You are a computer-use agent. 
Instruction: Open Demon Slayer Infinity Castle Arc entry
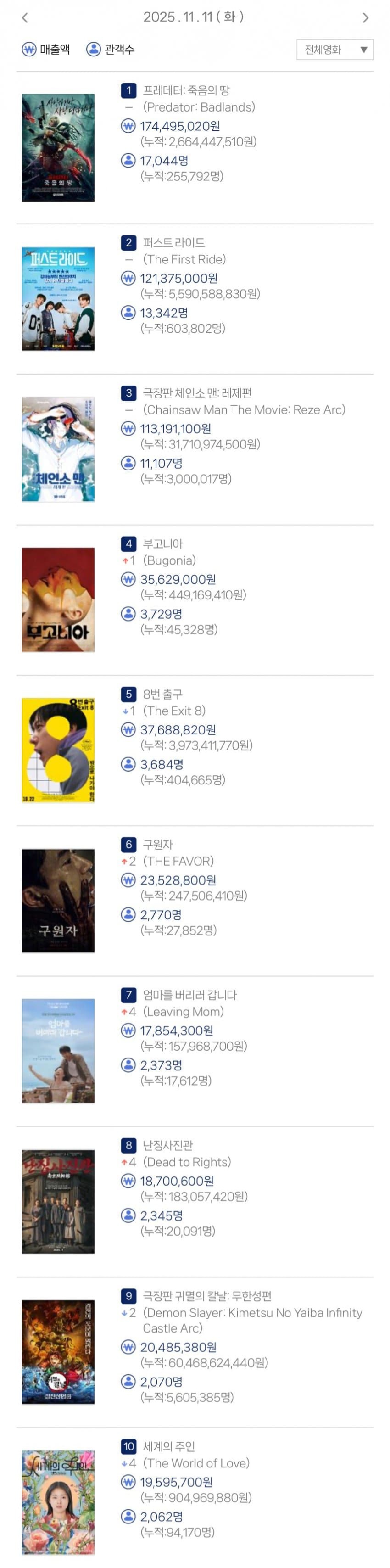click(x=206, y=1296)
